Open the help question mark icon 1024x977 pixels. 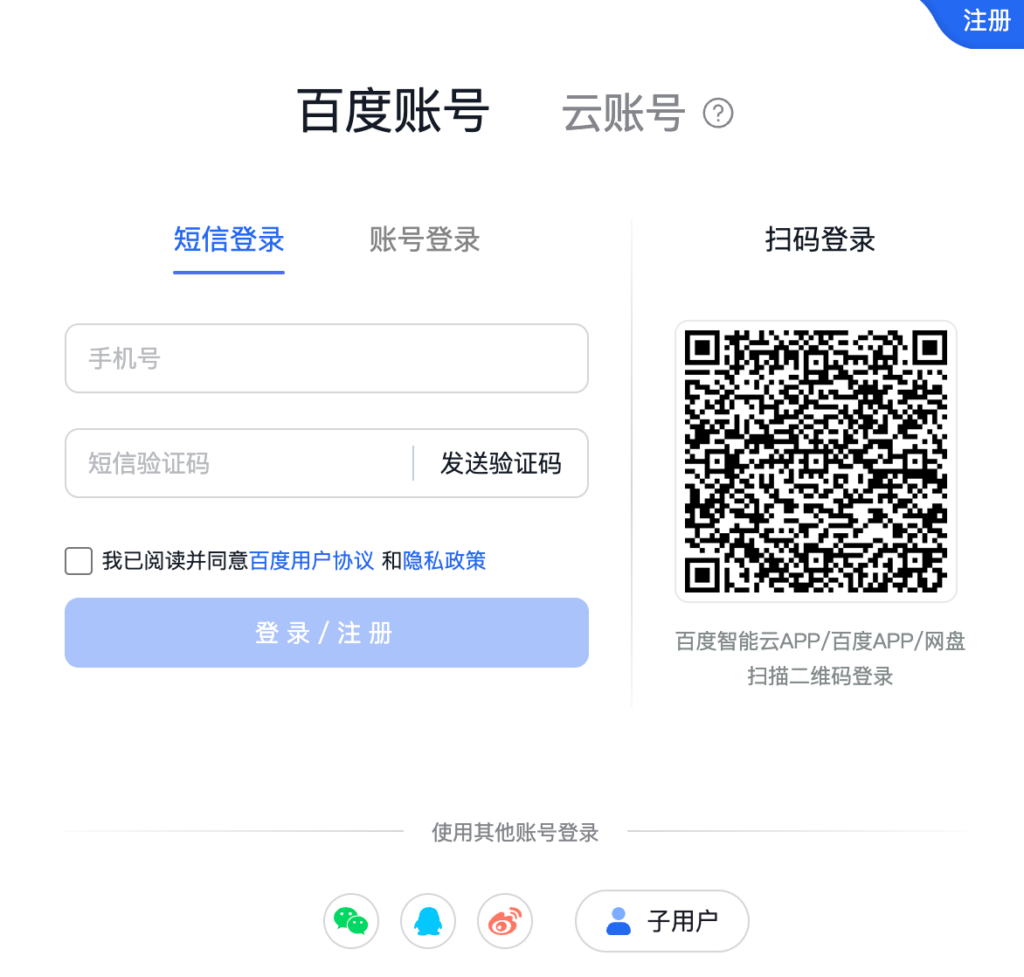718,113
